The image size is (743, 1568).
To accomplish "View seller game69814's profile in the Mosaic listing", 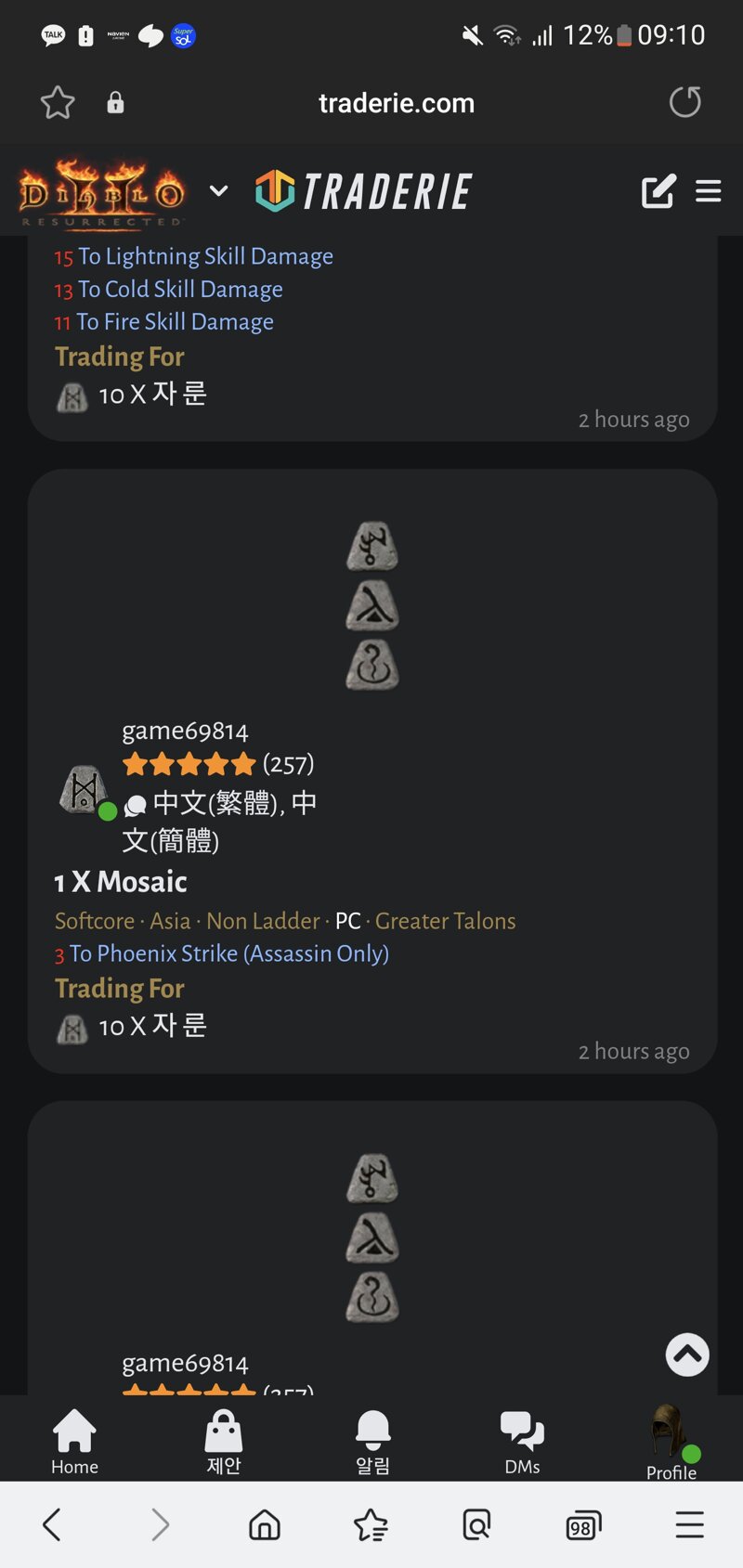I will click(x=185, y=732).
